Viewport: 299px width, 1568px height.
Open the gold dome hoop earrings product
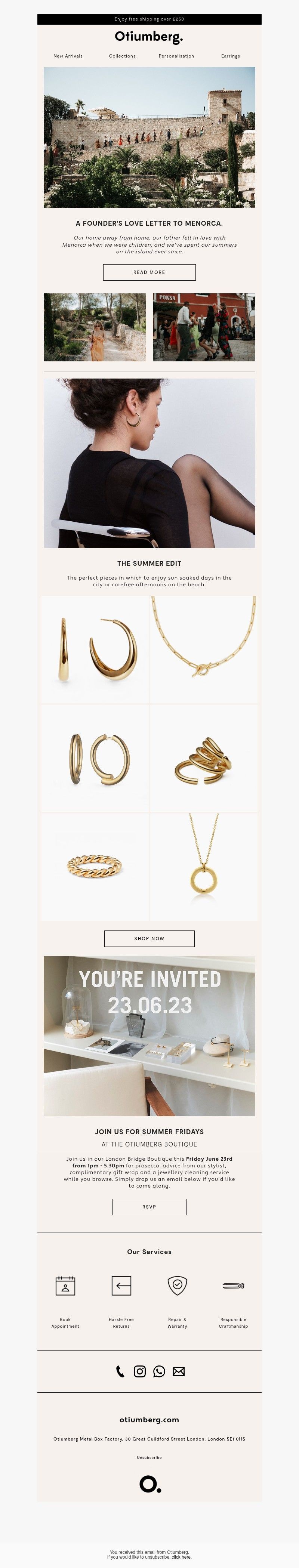[95, 650]
